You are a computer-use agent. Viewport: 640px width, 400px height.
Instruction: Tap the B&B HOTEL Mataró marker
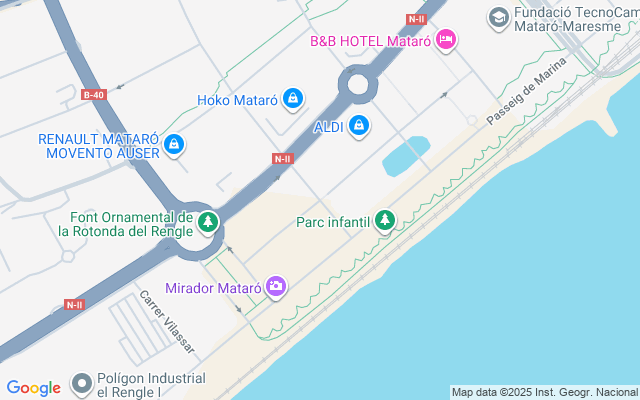coord(446,41)
